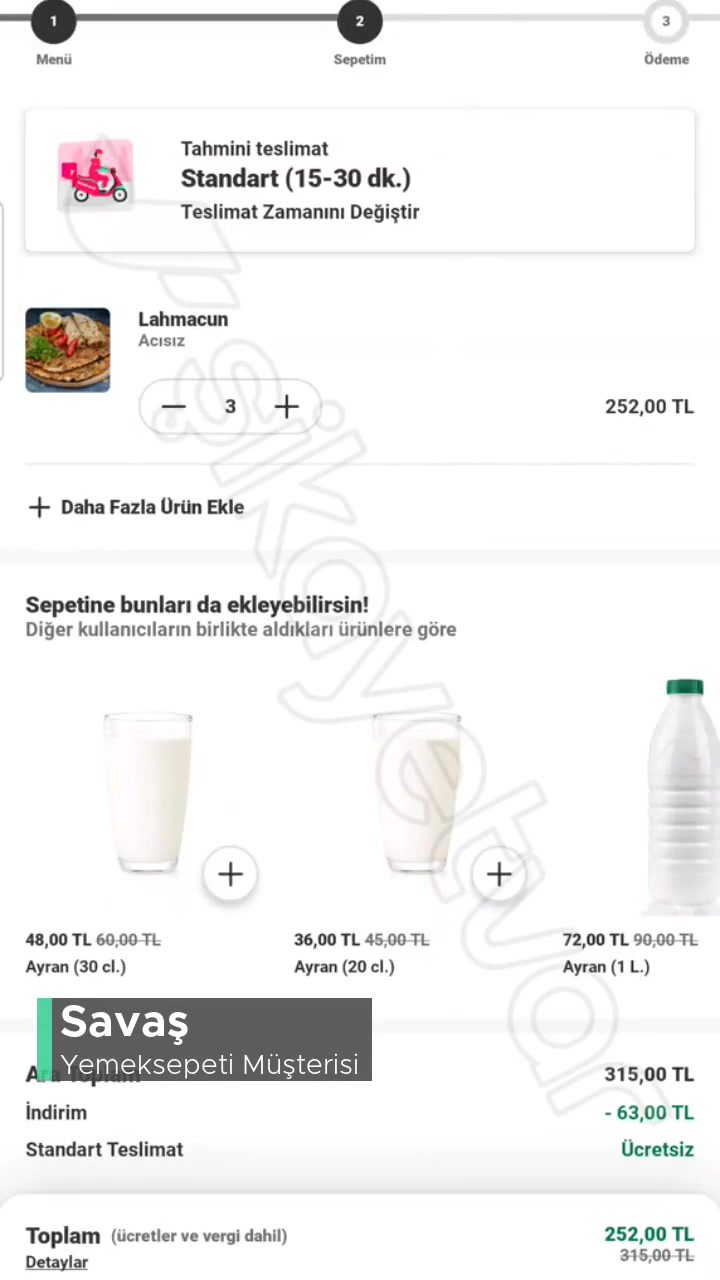Select the Sepetim step indicator
This screenshot has width=720, height=1280.
click(360, 21)
